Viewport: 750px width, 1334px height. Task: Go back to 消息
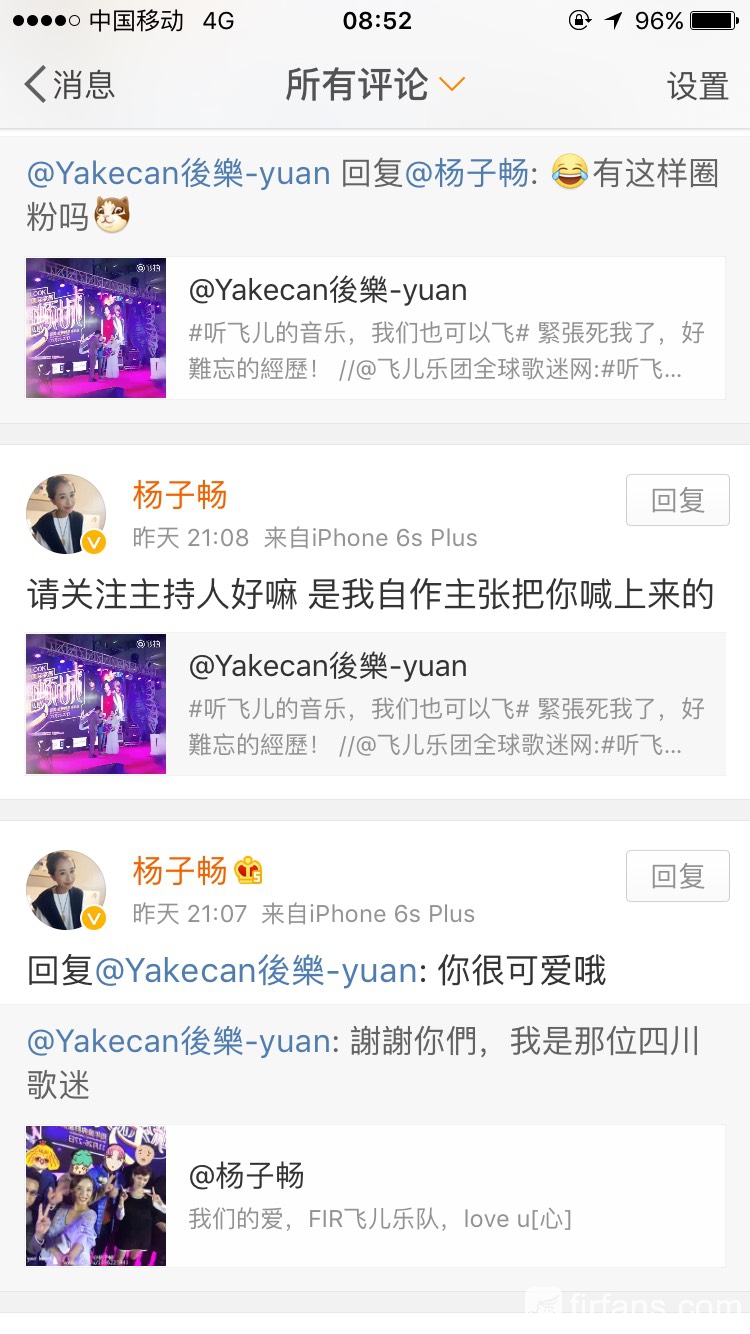70,85
